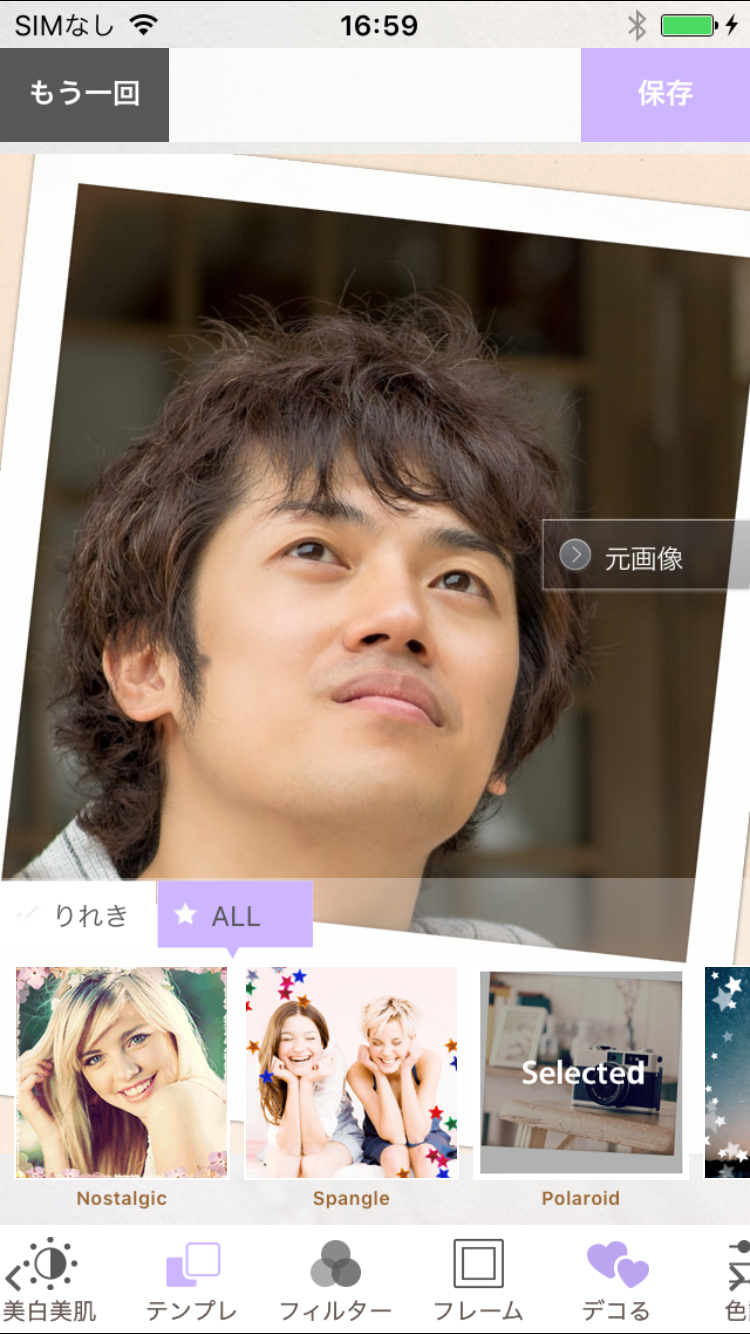Pick the starry night template thumbnail
The image size is (750, 1334).
728,1072
